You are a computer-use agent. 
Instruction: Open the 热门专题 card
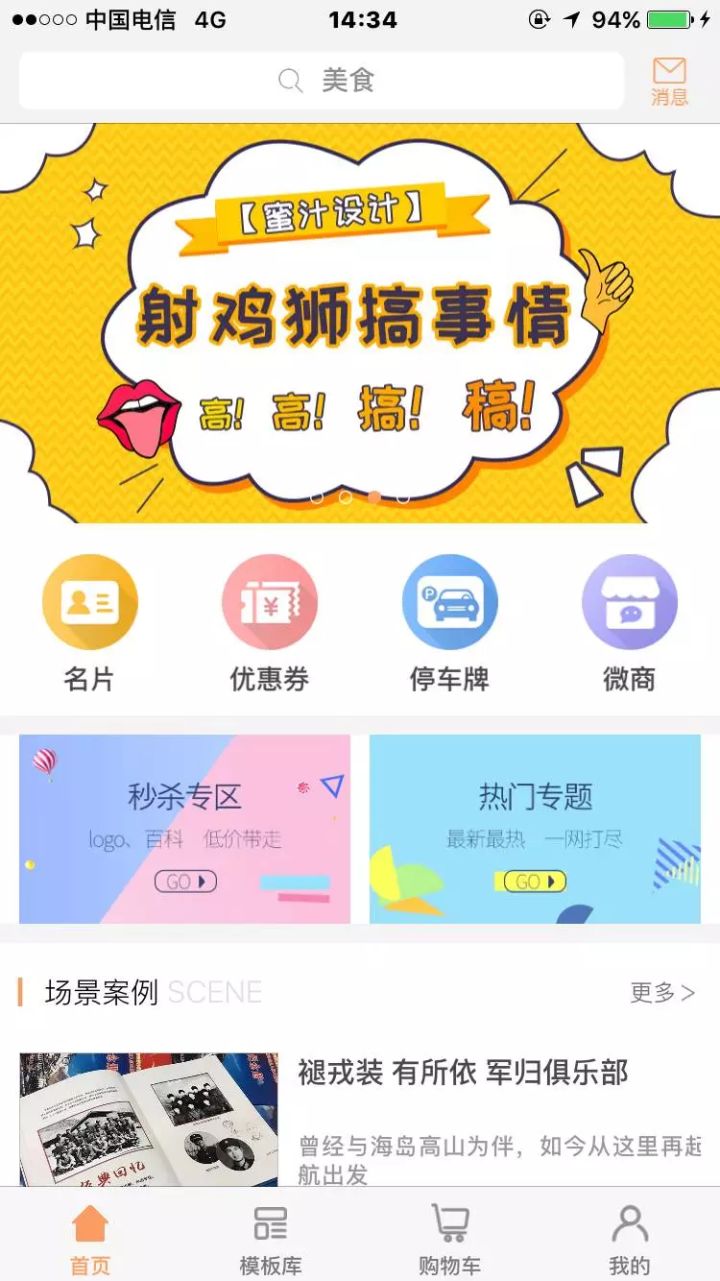535,829
